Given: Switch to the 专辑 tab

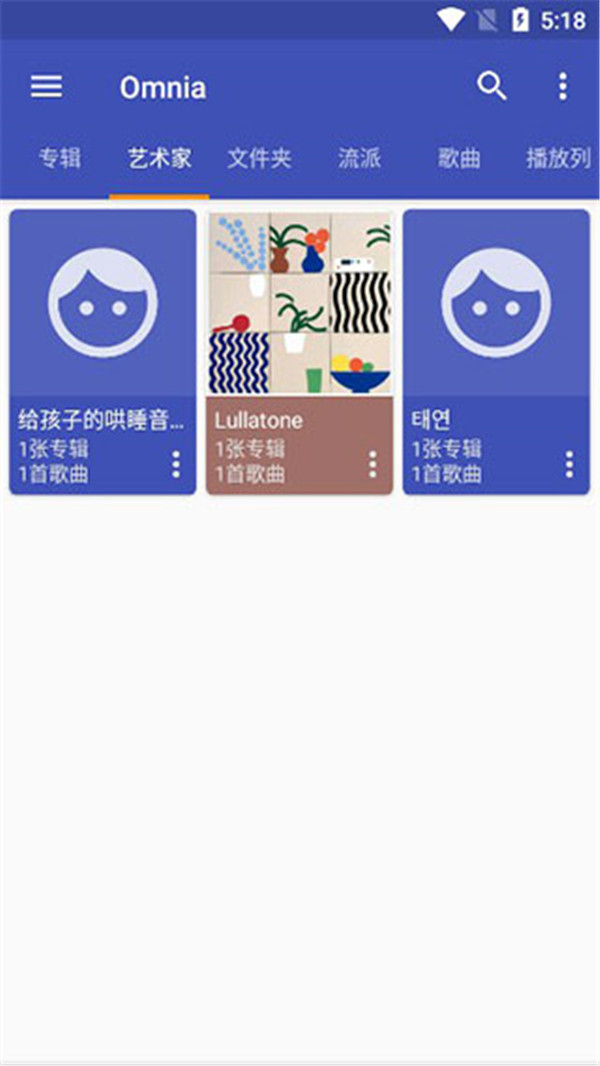Looking at the screenshot, I should tap(59, 158).
